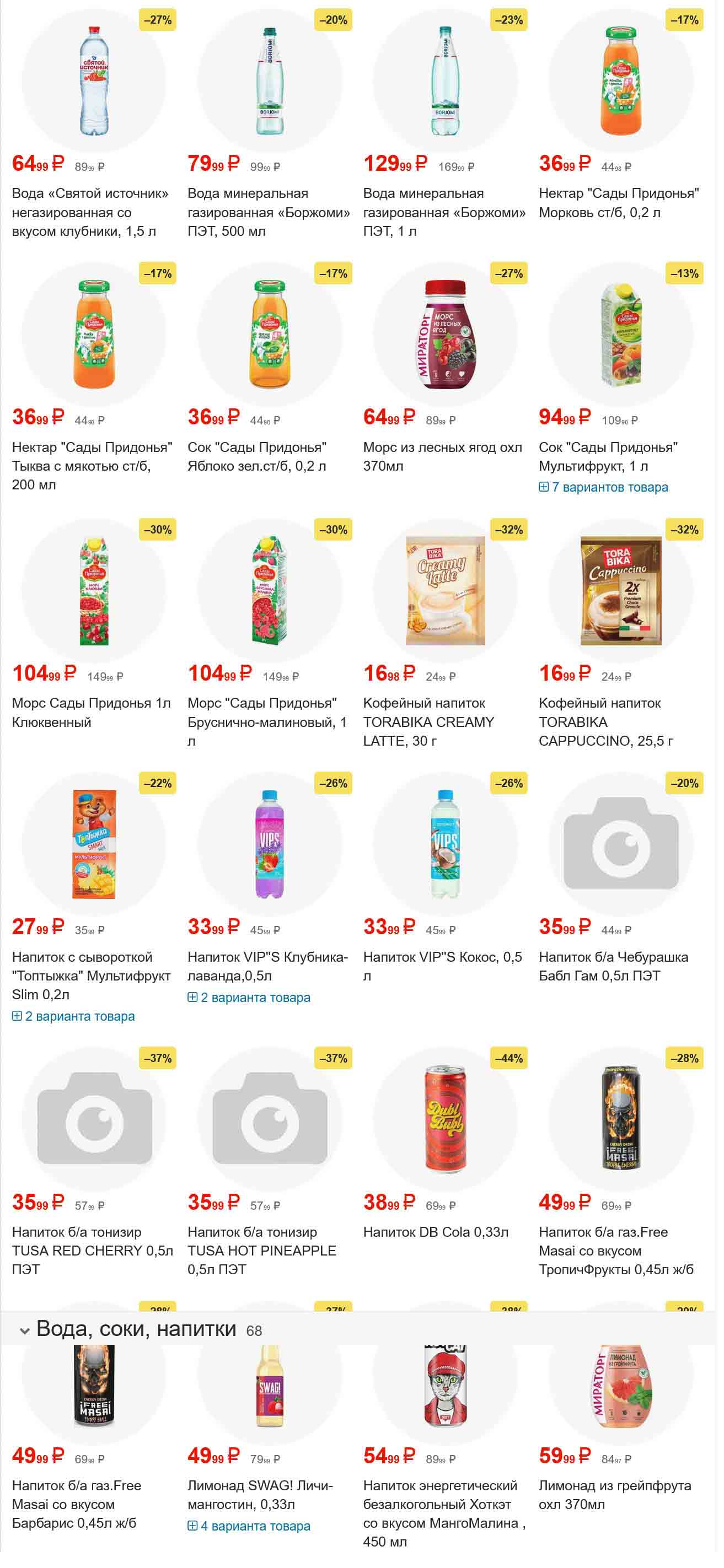
Task: Open Чебурашка Бабл Гам 0,5л drink
Action: point(613,966)
